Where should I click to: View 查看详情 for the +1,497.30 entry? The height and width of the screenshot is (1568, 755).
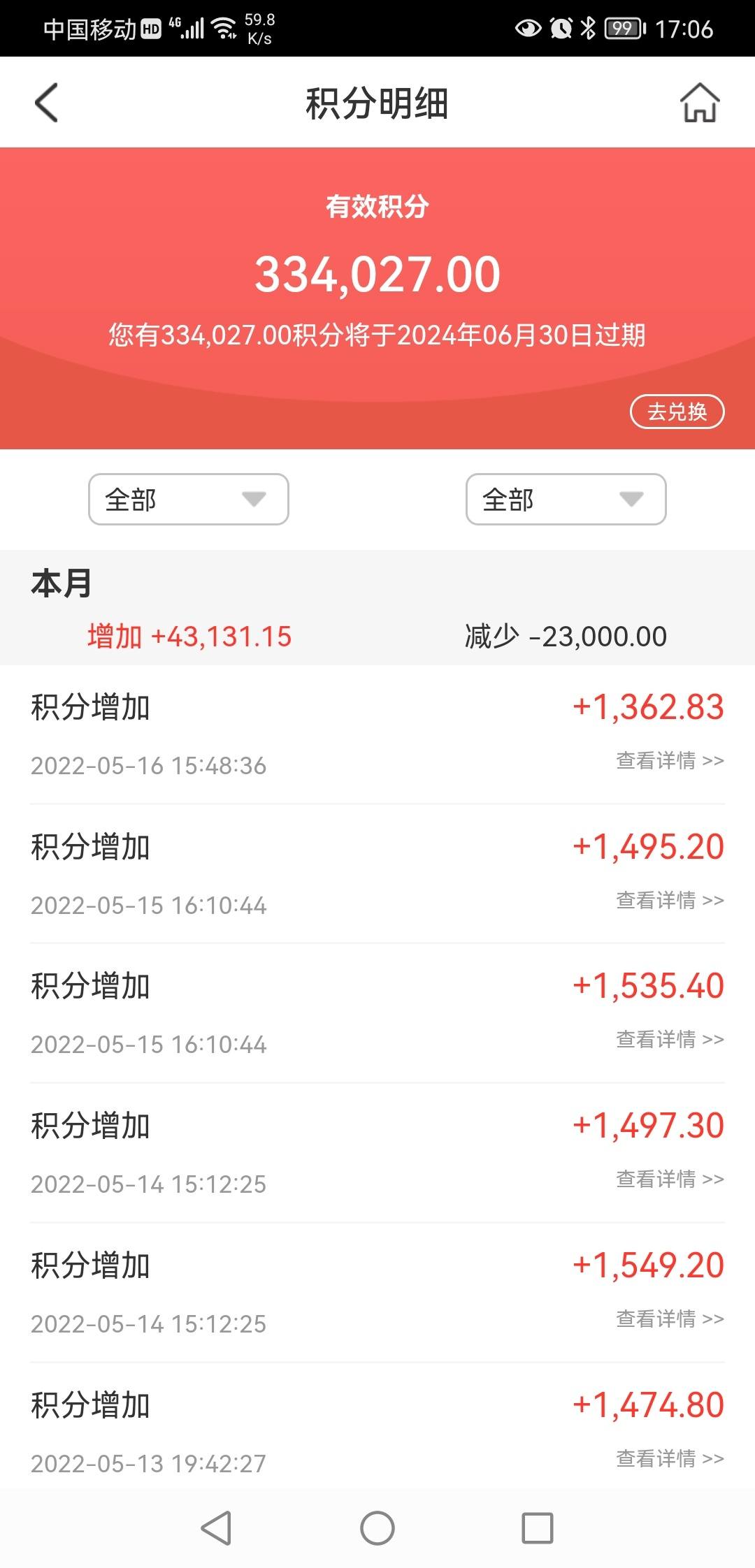pos(670,1179)
